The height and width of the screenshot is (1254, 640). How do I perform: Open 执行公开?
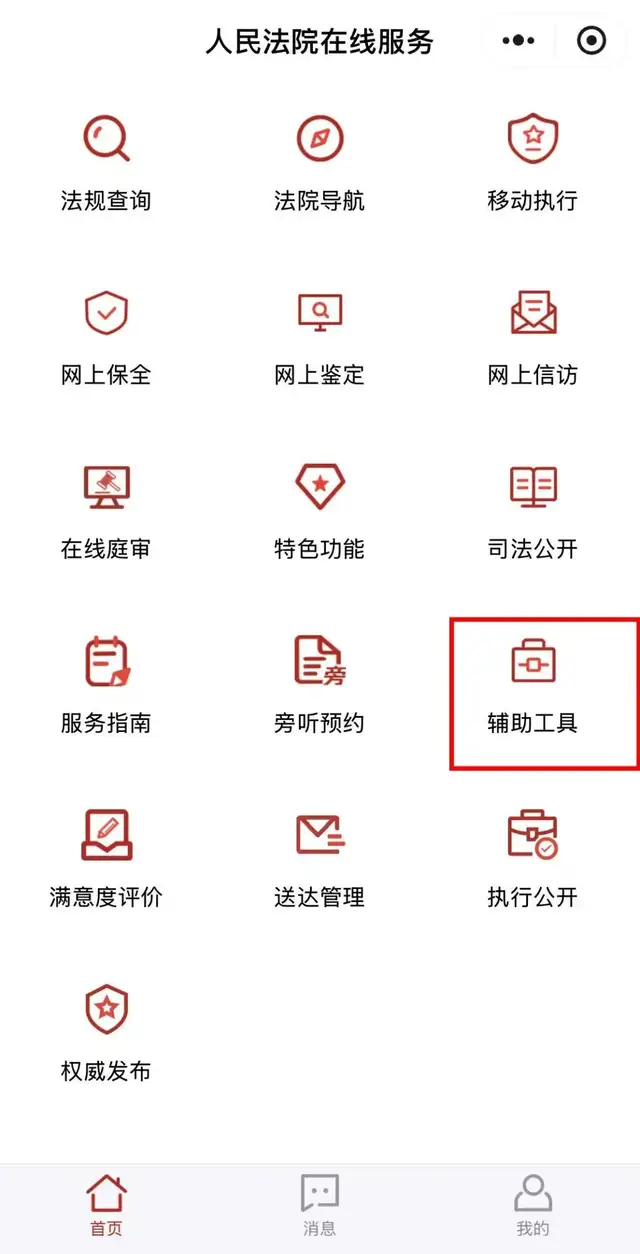pos(533,858)
